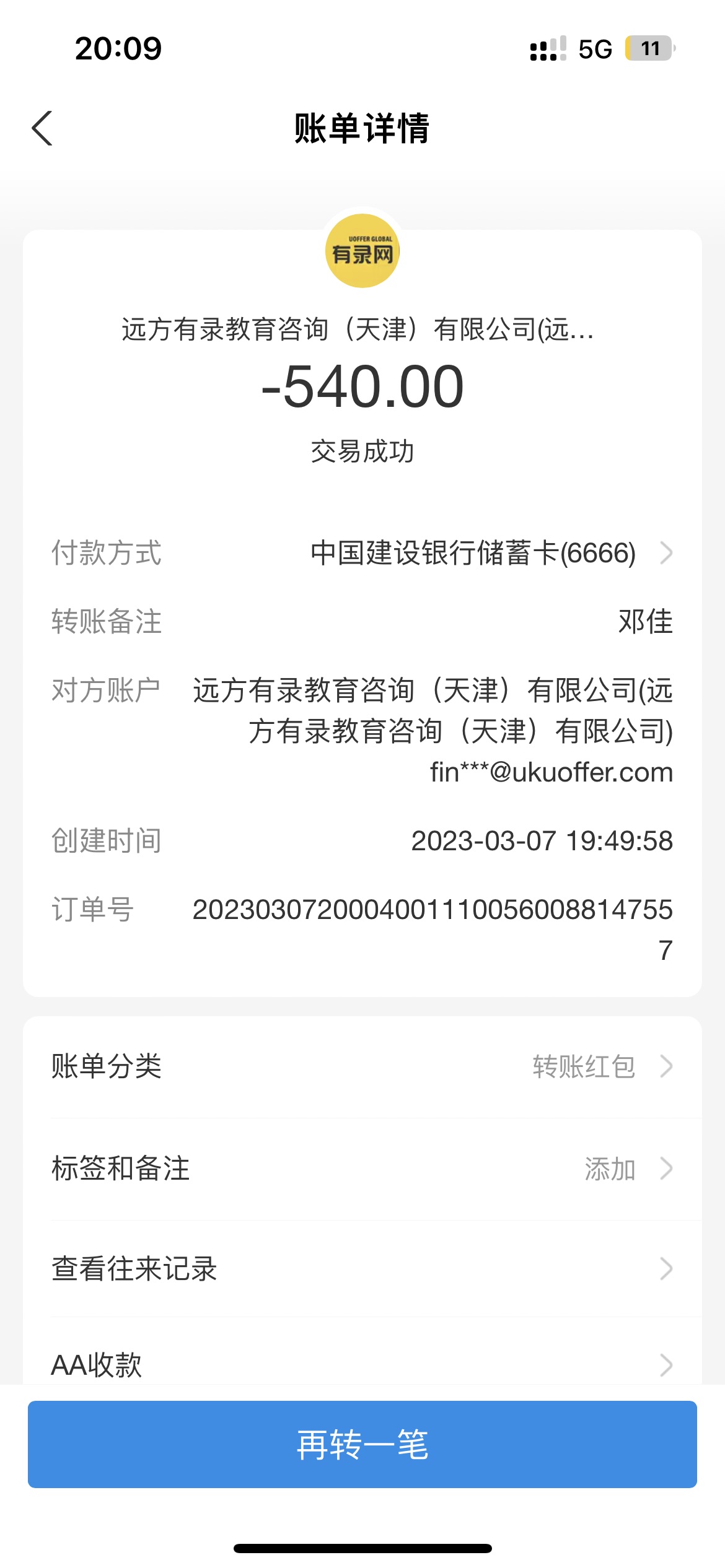Open the AA收款 option

click(x=362, y=1364)
